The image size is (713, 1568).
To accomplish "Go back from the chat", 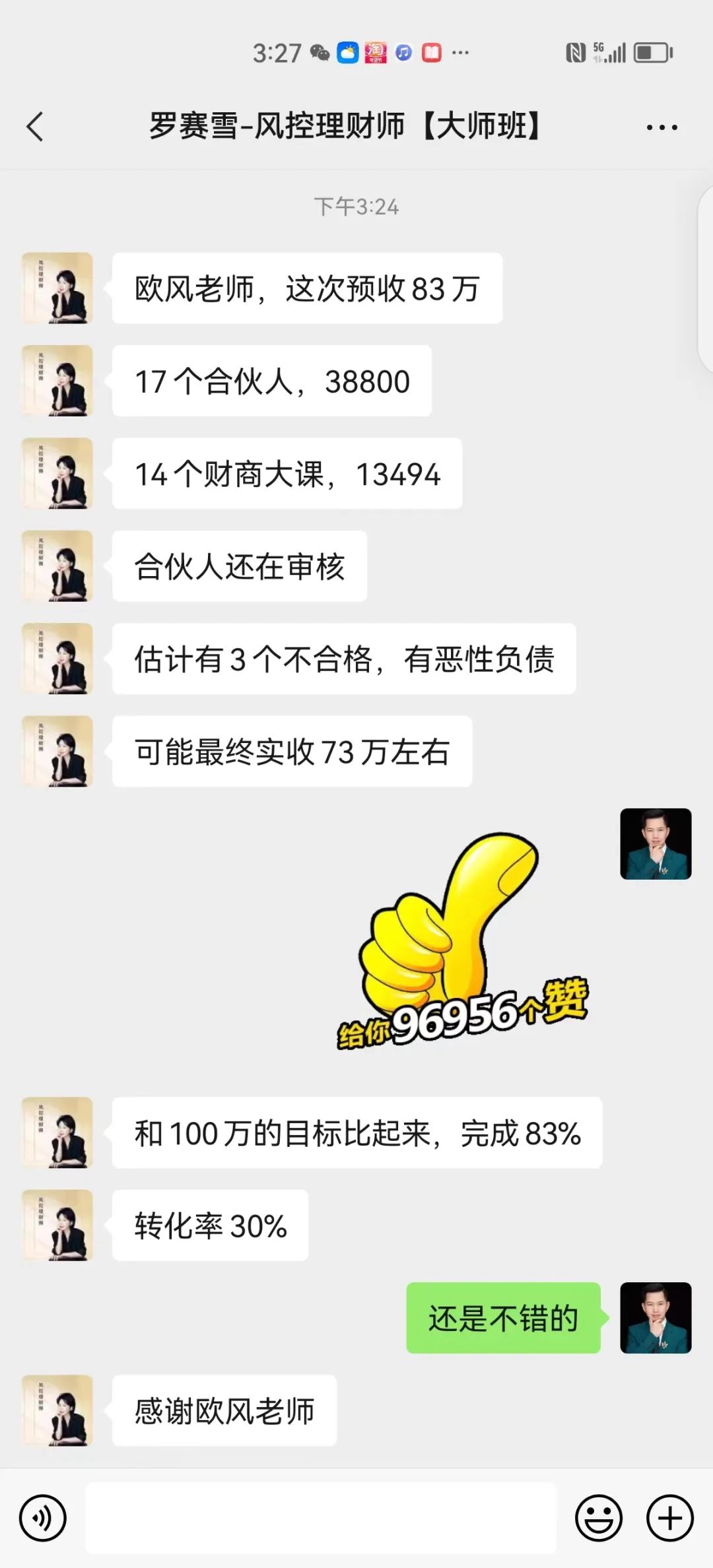I will pos(35,127).
